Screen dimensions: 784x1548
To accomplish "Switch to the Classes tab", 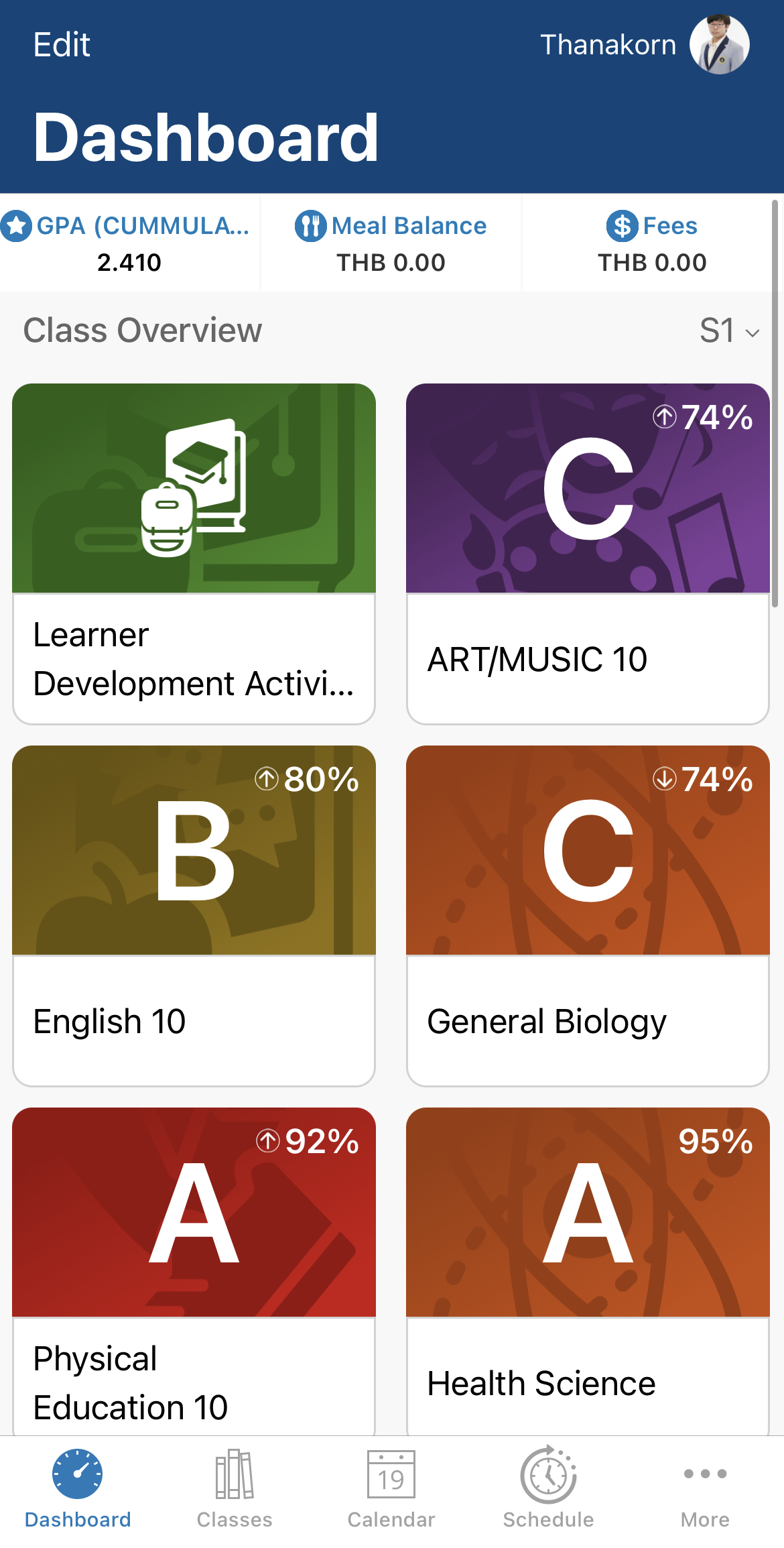I will click(235, 1490).
